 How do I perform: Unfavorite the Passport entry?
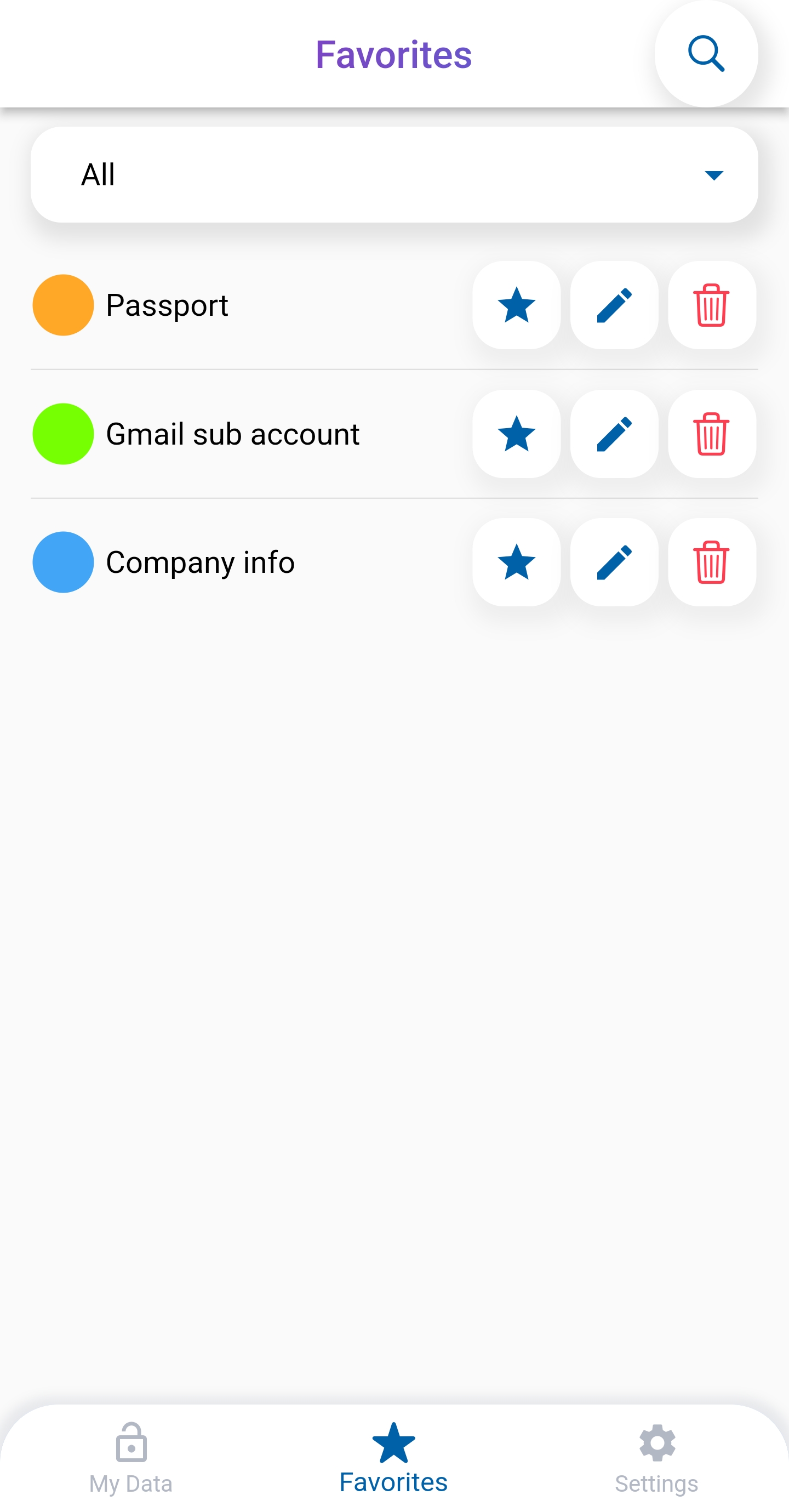click(516, 305)
